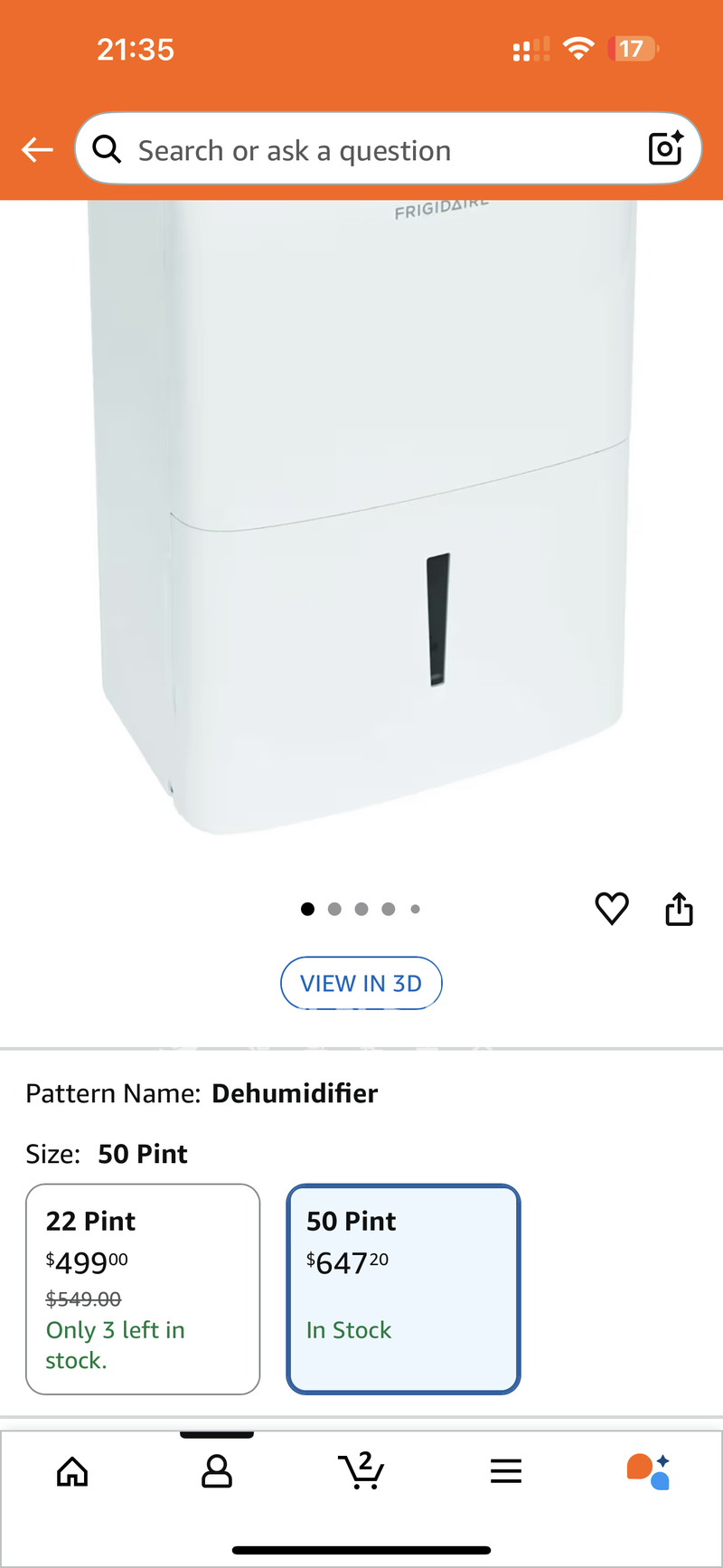This screenshot has height=1568, width=723.
Task: Open the hamburger menu tab
Action: 506,1472
